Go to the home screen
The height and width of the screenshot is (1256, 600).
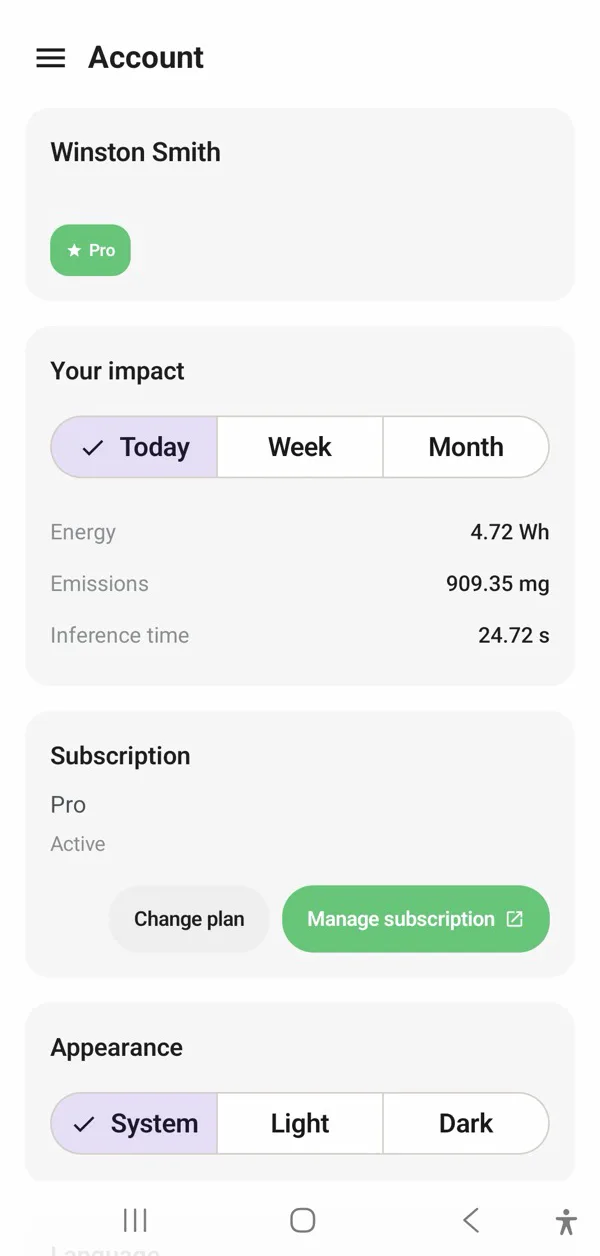[302, 1220]
